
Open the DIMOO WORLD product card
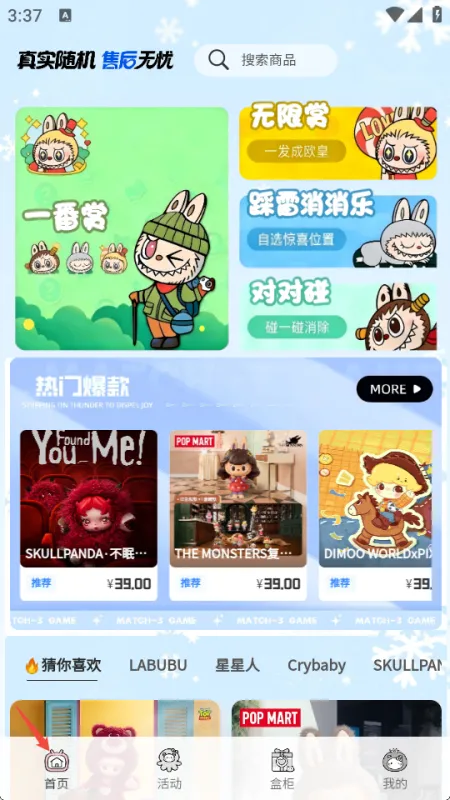coord(376,515)
